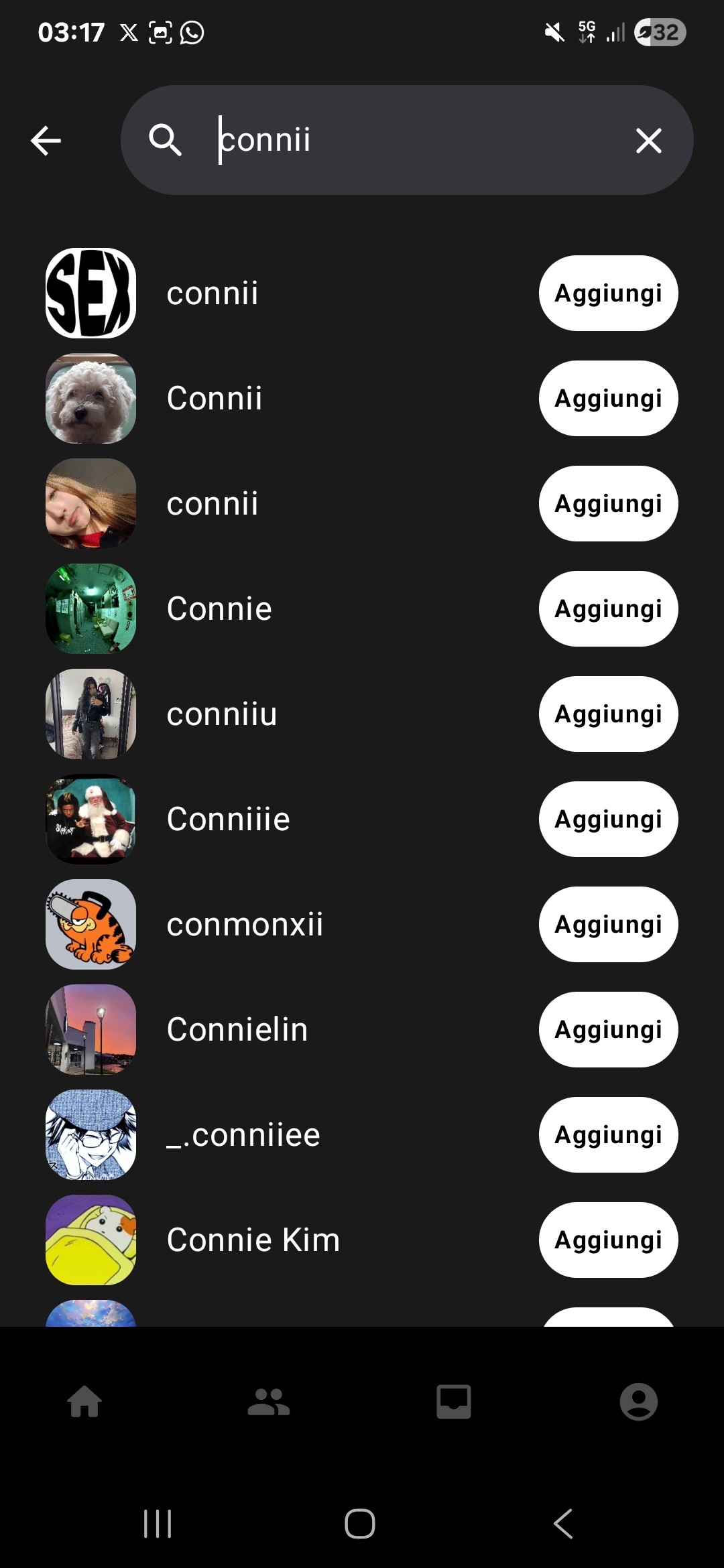This screenshot has height=1568, width=724.
Task: Go to the Profile tab
Action: [638, 1402]
